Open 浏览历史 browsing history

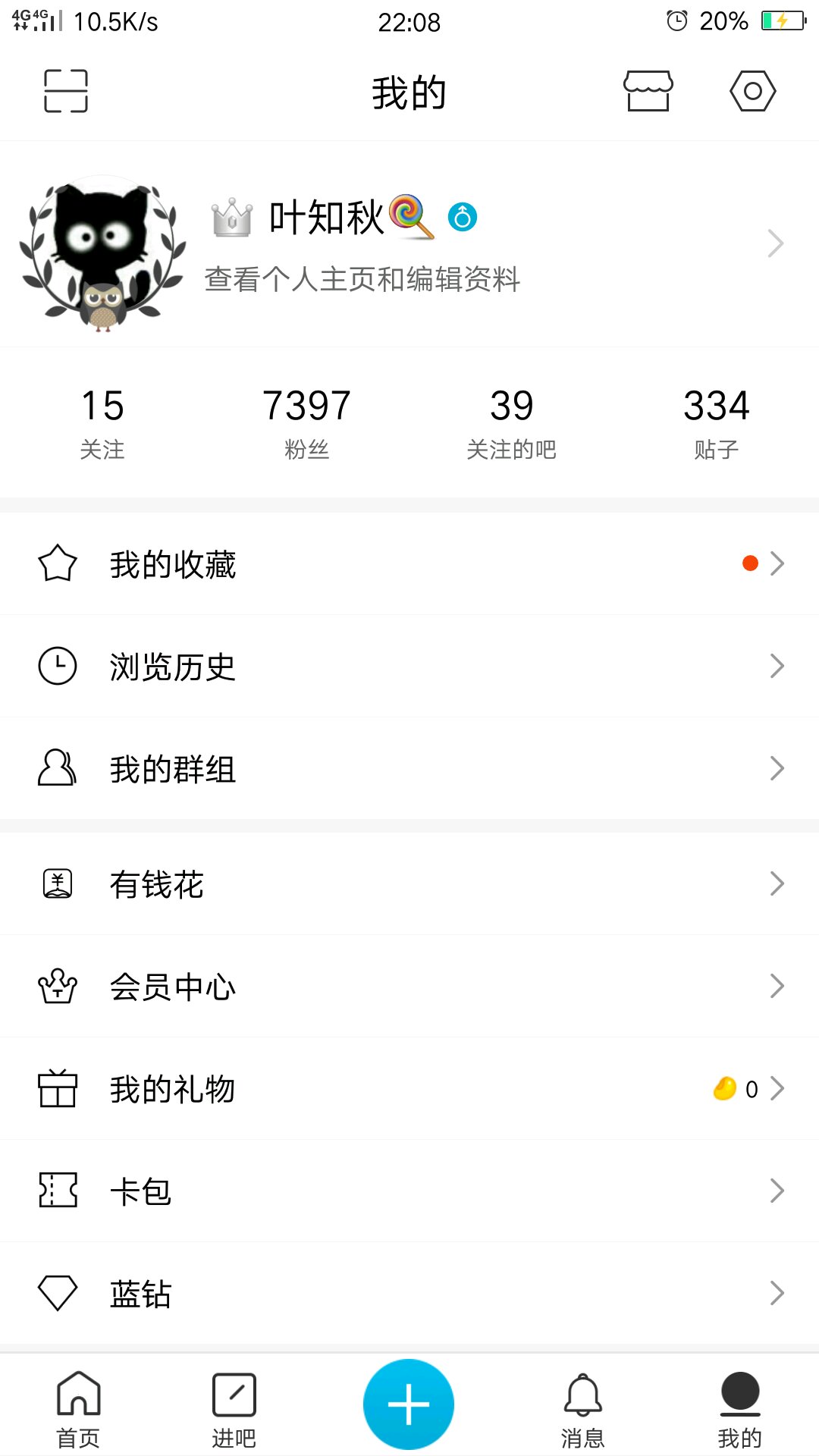tap(409, 667)
